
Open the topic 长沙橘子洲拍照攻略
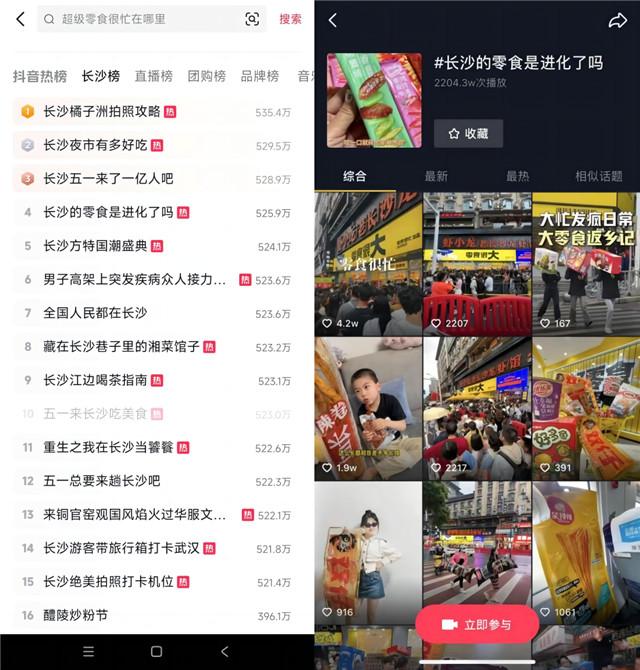click(102, 112)
